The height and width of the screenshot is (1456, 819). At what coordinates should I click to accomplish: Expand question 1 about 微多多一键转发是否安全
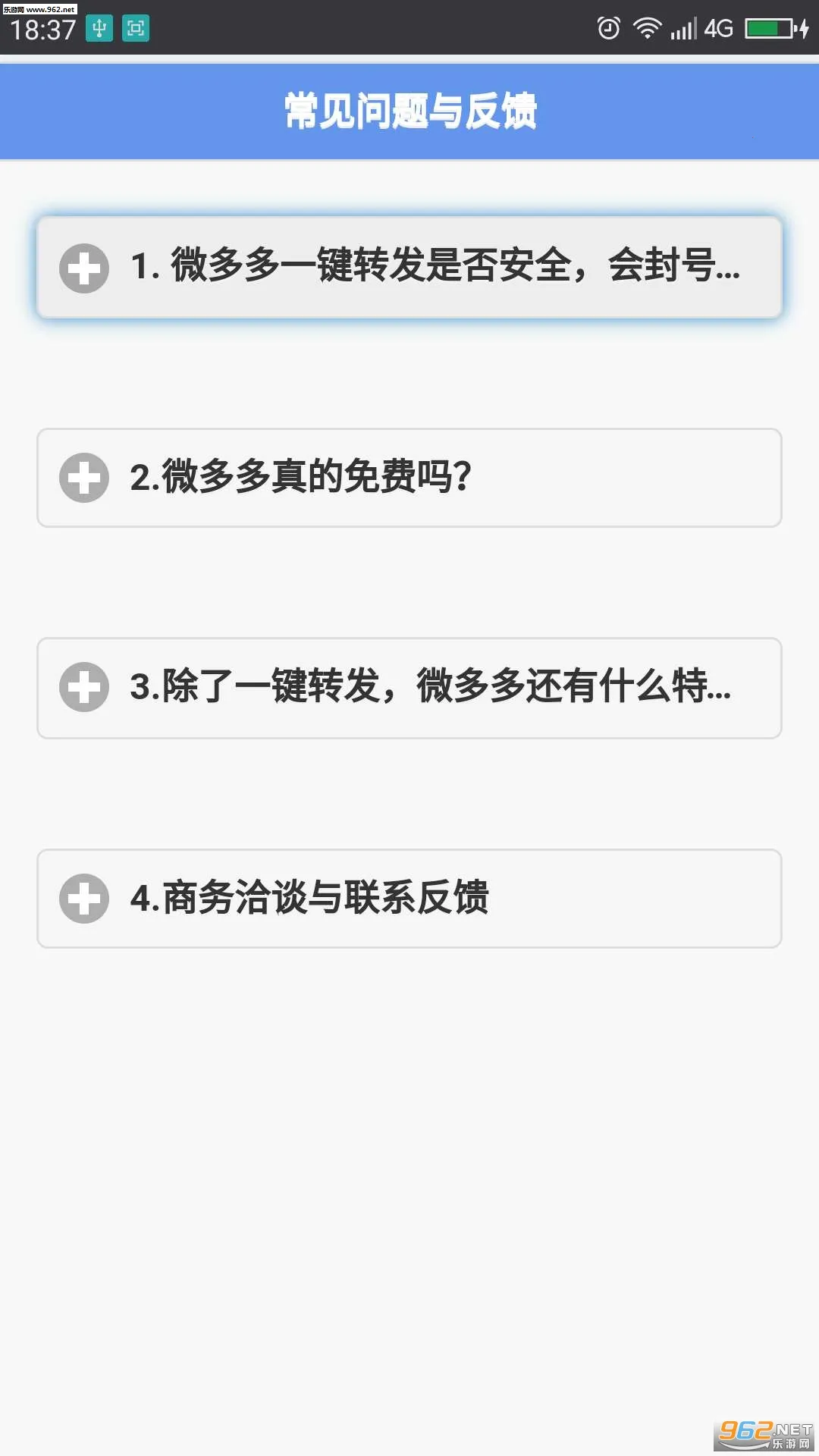(x=409, y=267)
